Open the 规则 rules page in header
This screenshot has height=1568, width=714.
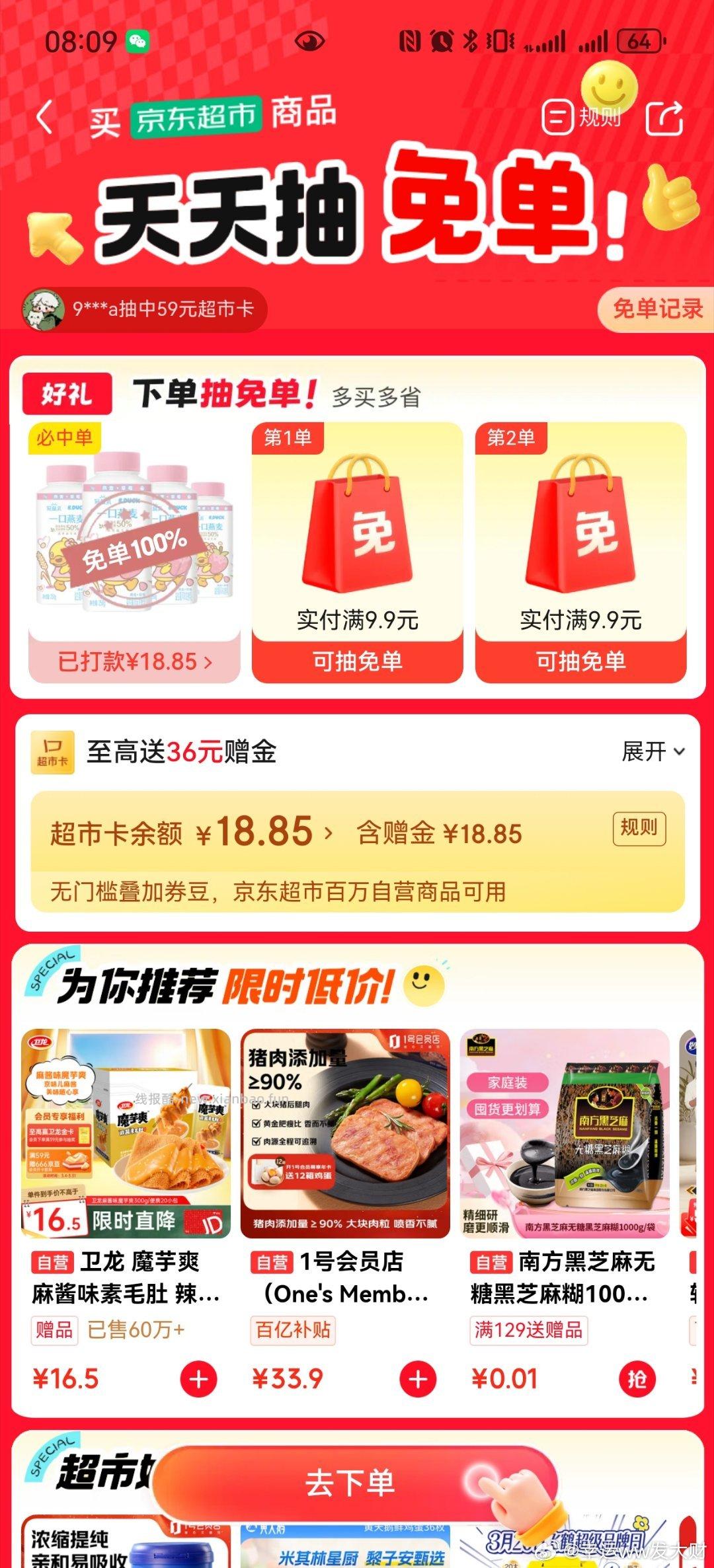582,118
